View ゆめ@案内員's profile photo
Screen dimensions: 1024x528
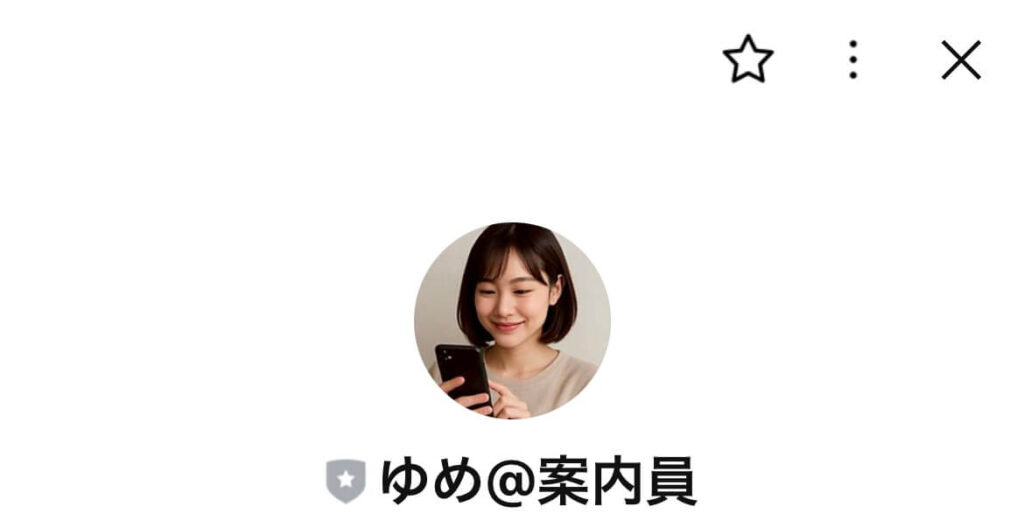tap(512, 320)
